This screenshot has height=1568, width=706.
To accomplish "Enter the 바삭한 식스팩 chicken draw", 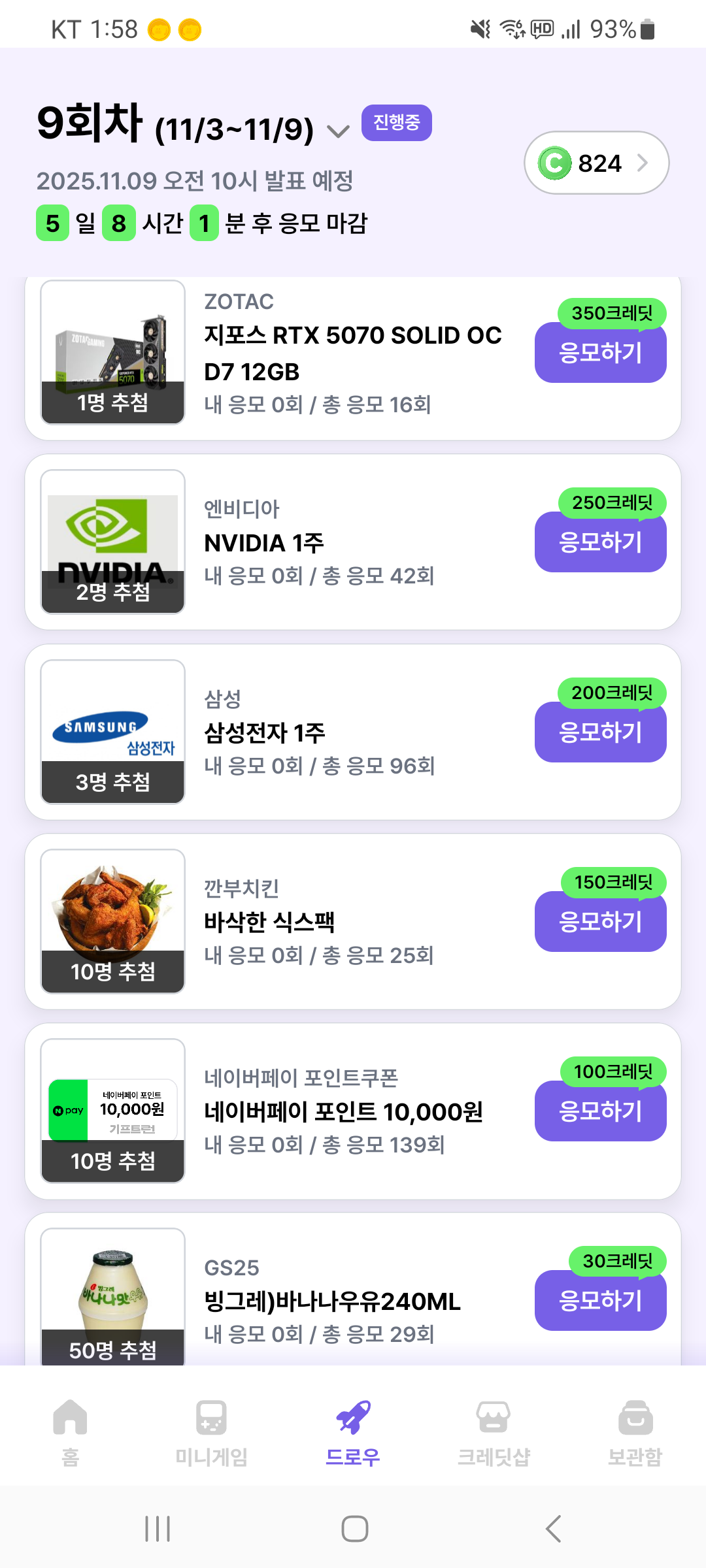I will [x=600, y=922].
